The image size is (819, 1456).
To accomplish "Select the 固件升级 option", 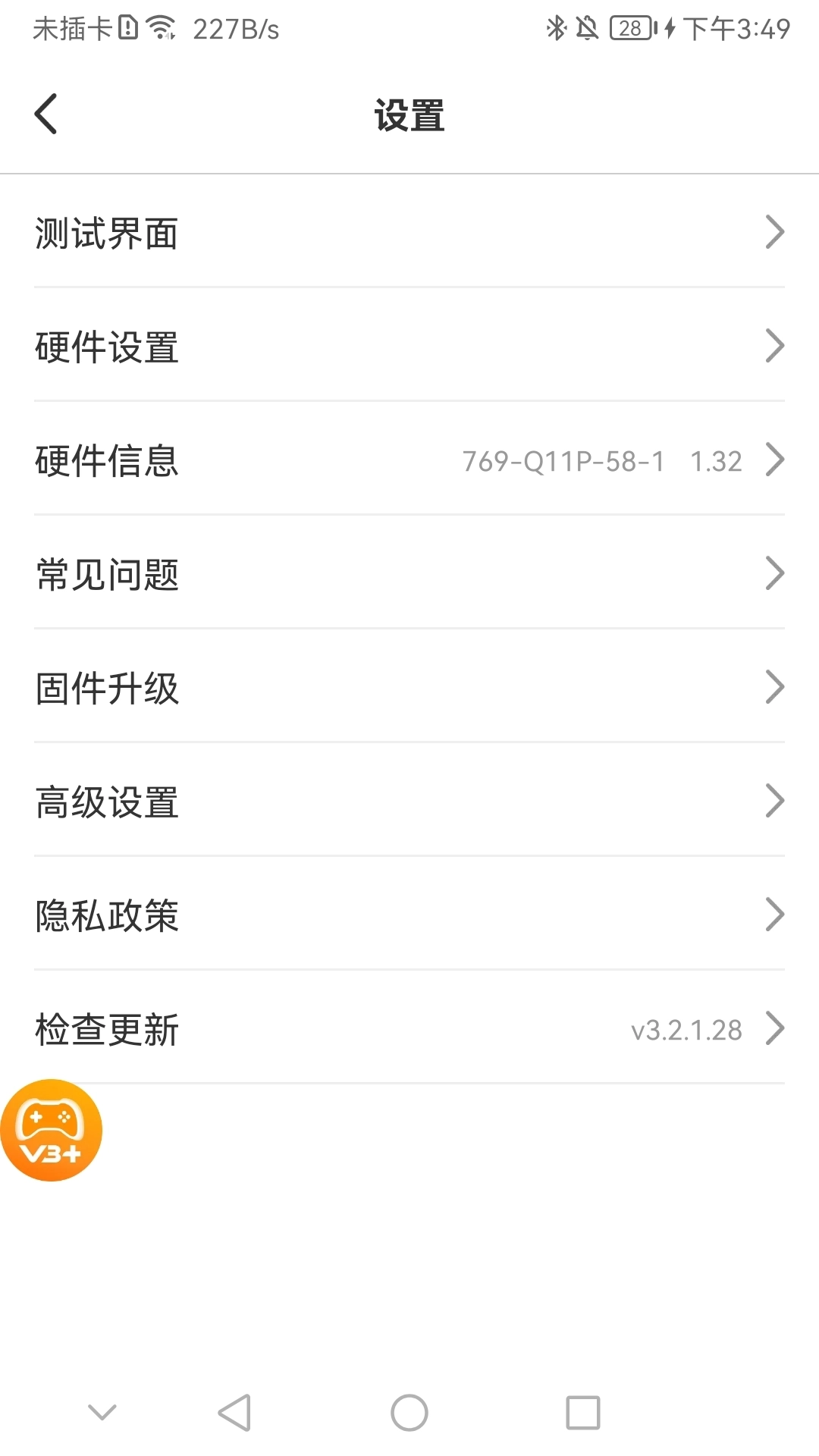I will coord(409,687).
